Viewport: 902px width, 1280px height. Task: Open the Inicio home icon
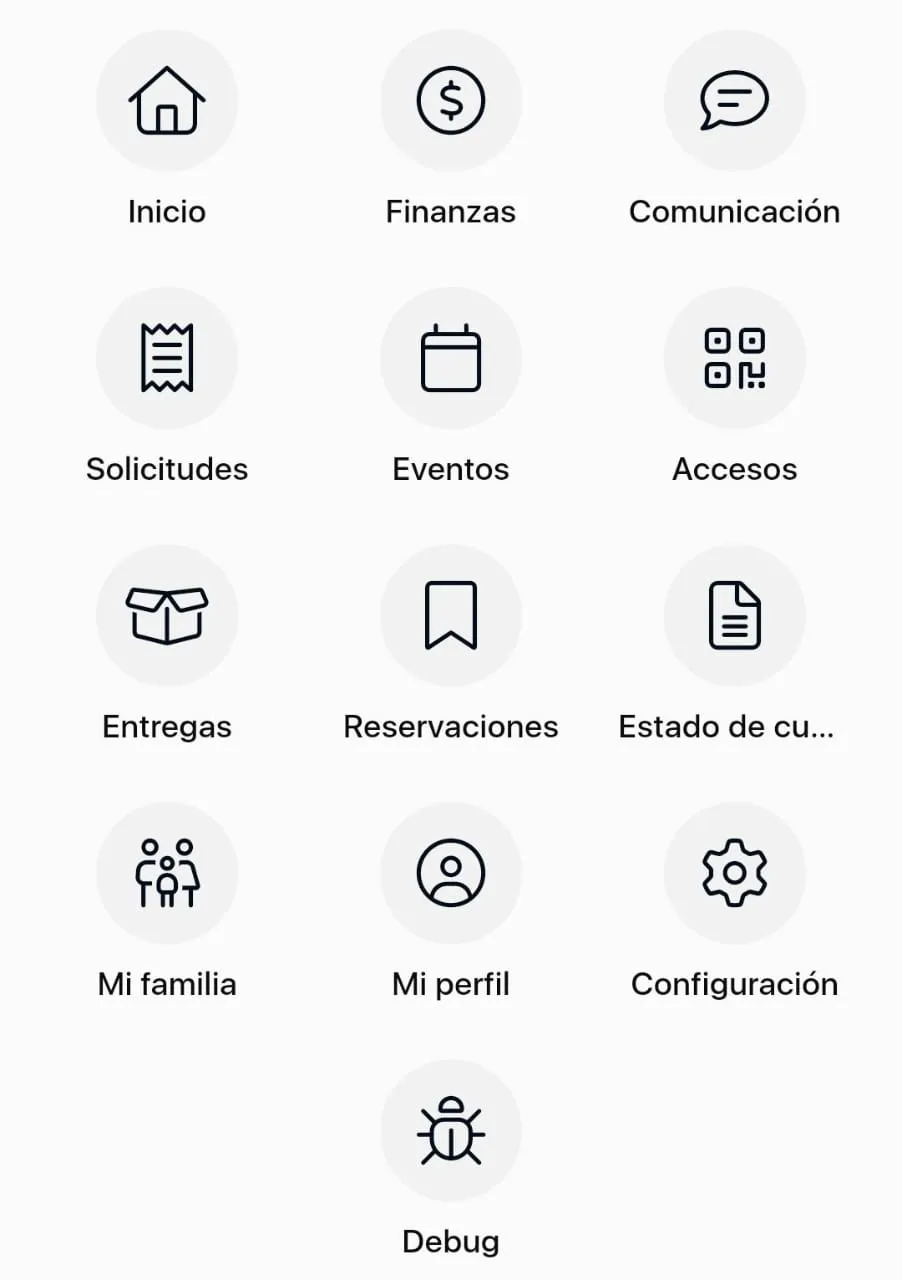click(x=167, y=100)
